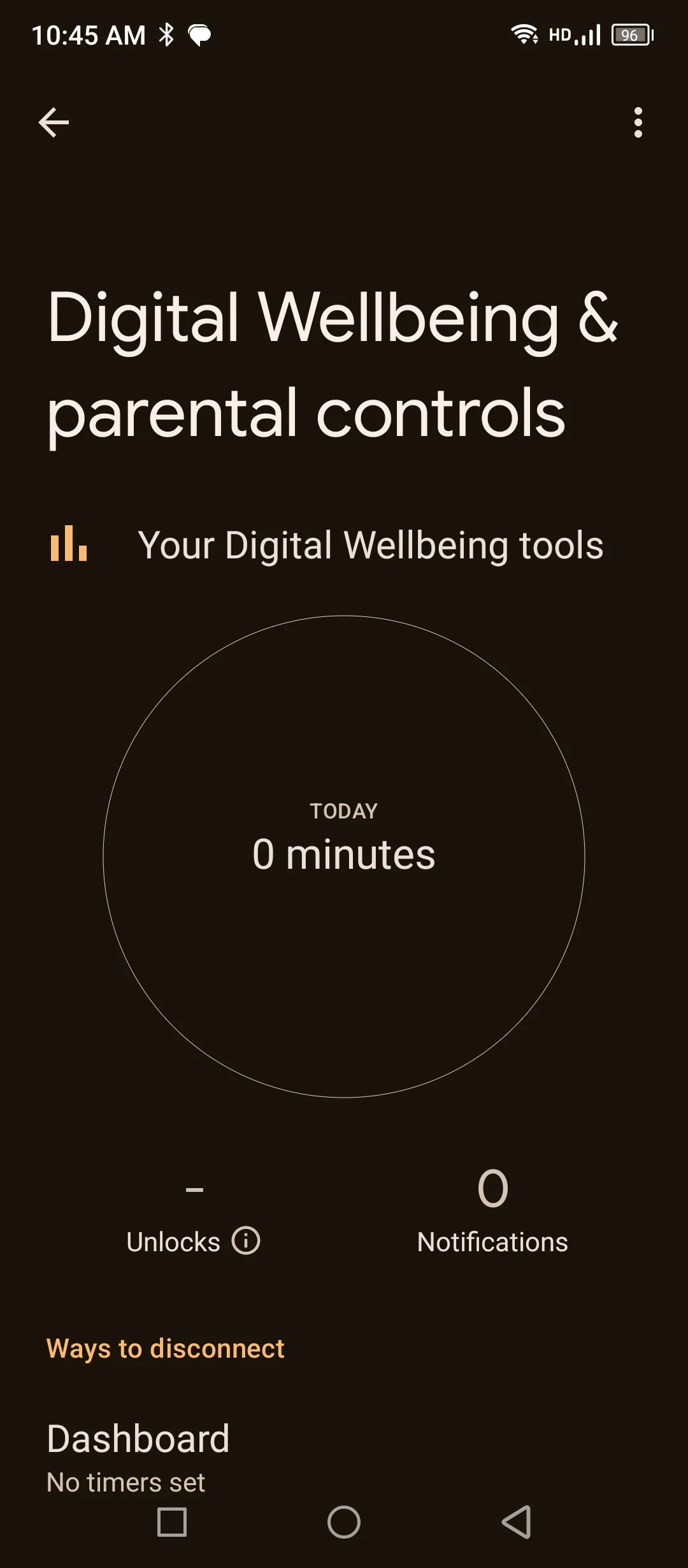The width and height of the screenshot is (688, 1568).
Task: Go to the home screen
Action: tap(344, 1522)
